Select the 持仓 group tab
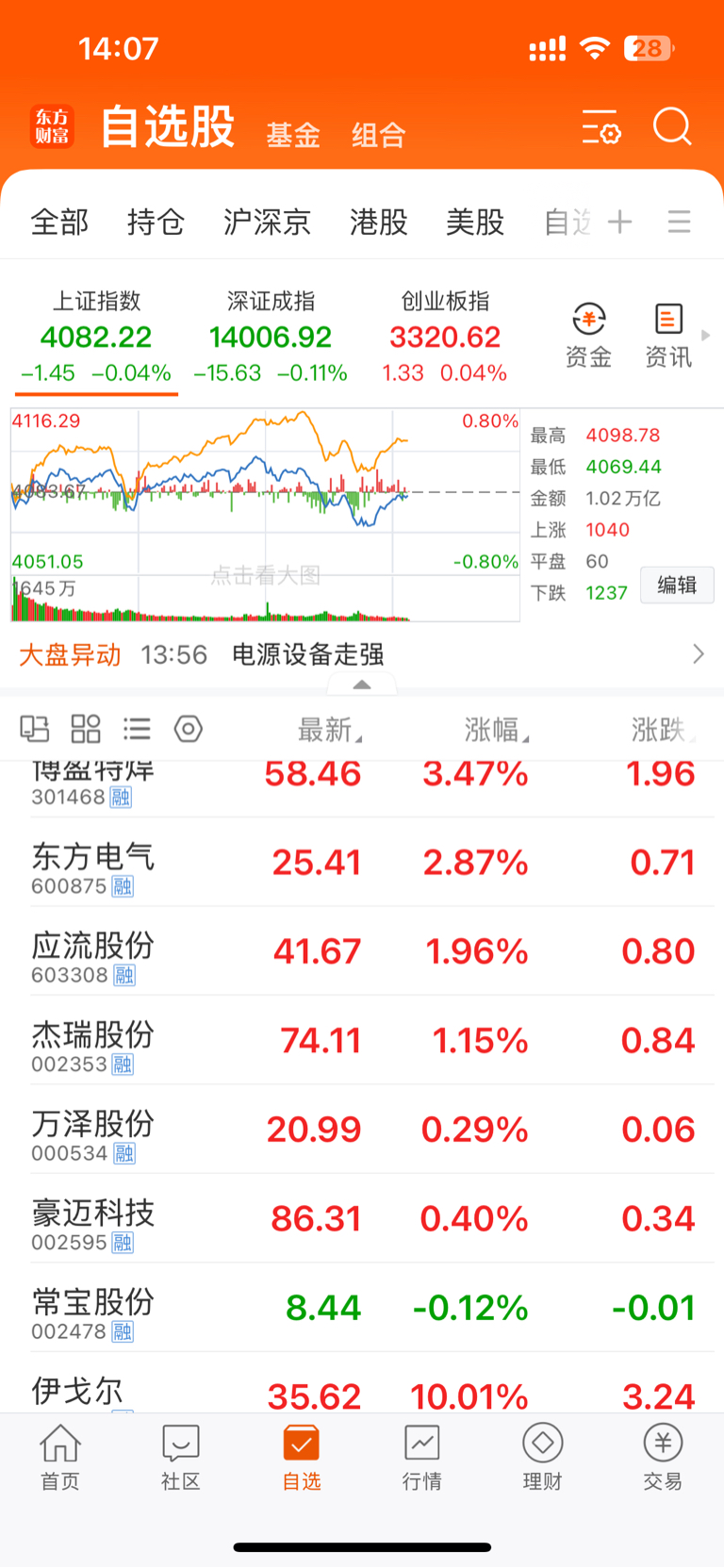The image size is (724, 1568). (156, 223)
